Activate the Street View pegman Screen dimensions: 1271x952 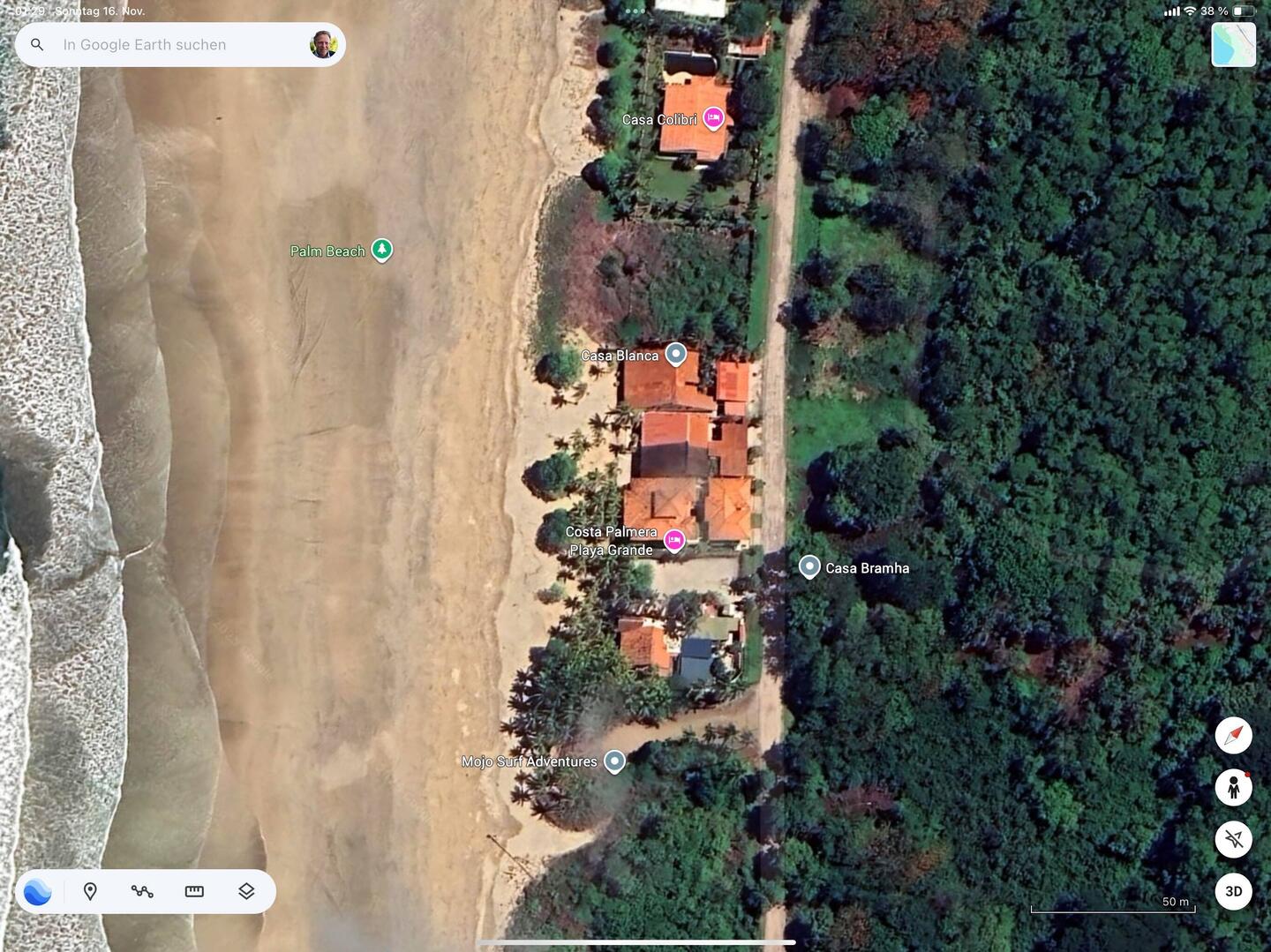[1233, 787]
